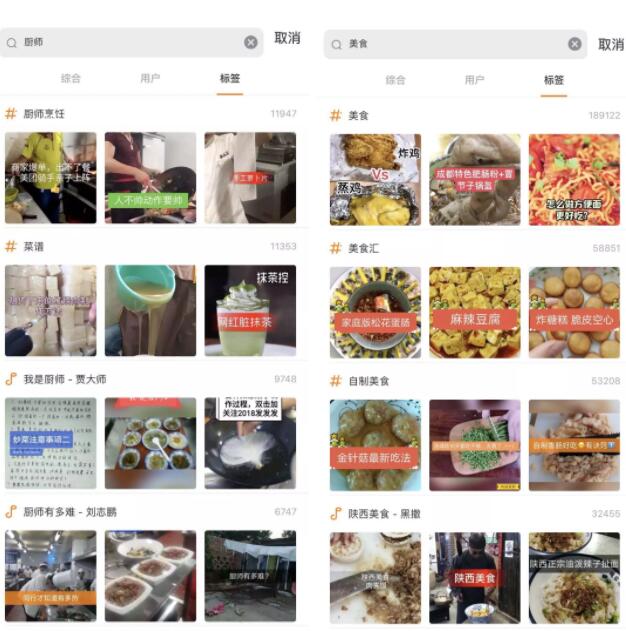Screen dimensions: 626x631
Task: Play the 金针菇最新吃法 video
Action: 375,445
